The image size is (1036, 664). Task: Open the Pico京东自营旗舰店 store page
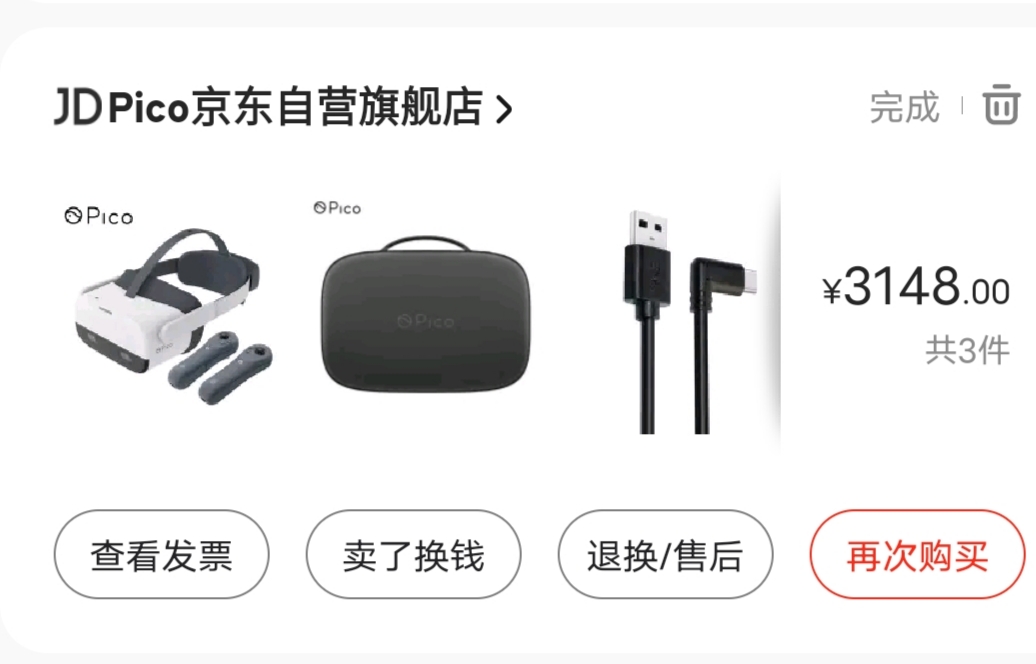(x=285, y=108)
